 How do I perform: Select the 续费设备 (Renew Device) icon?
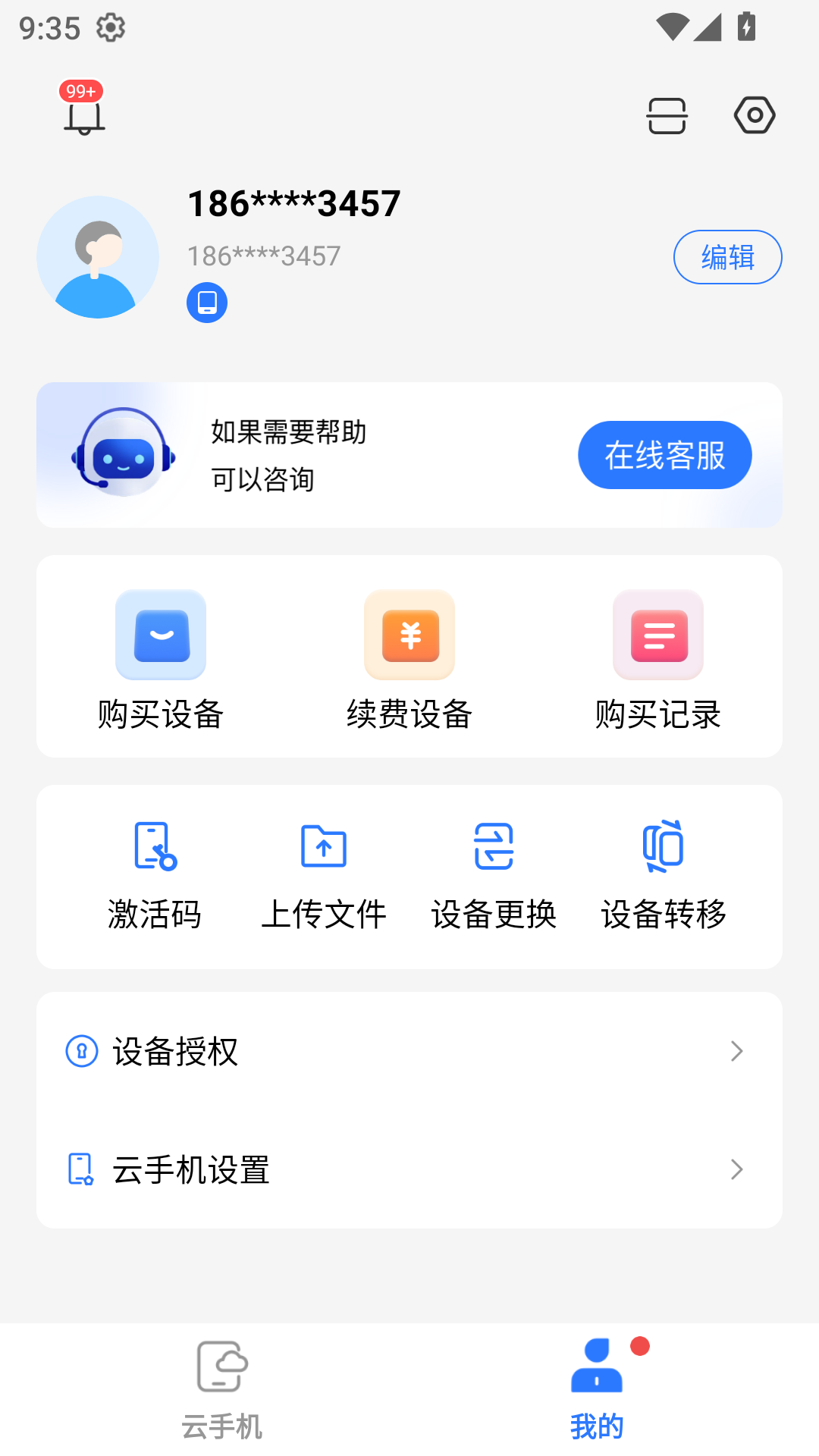point(409,635)
